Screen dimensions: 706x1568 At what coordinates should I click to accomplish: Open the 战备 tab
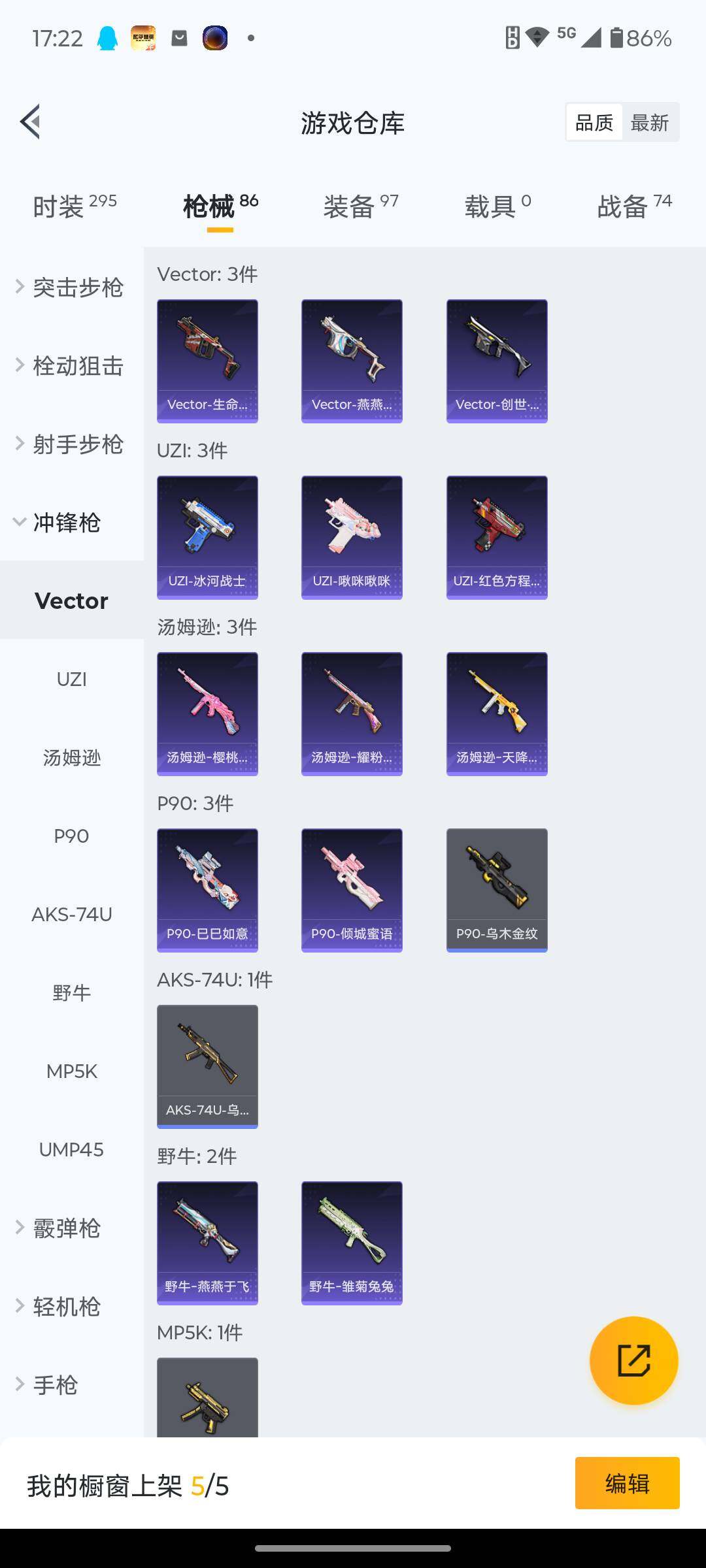(x=633, y=206)
